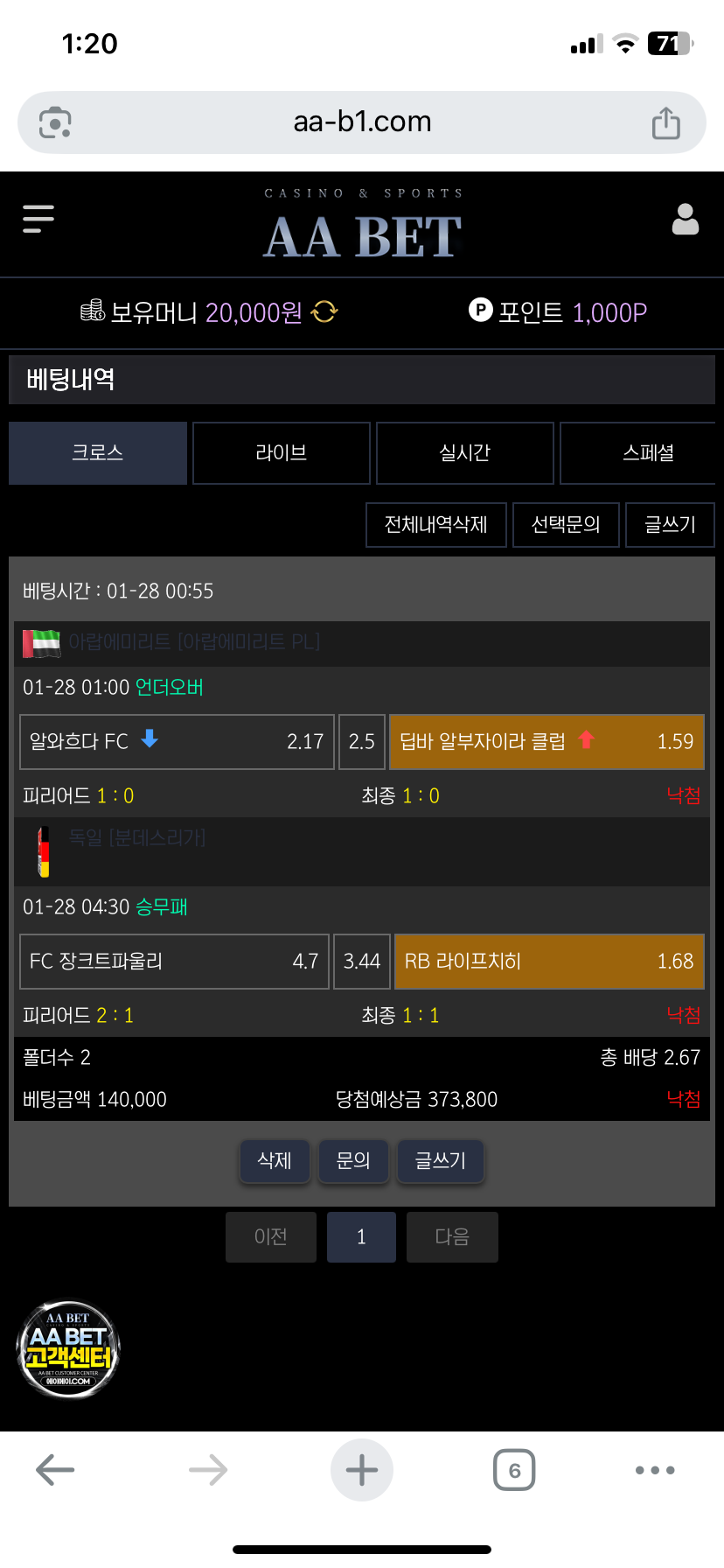Switch to the 크로스 tab
Screen dimensions: 724x1568
coord(98,453)
